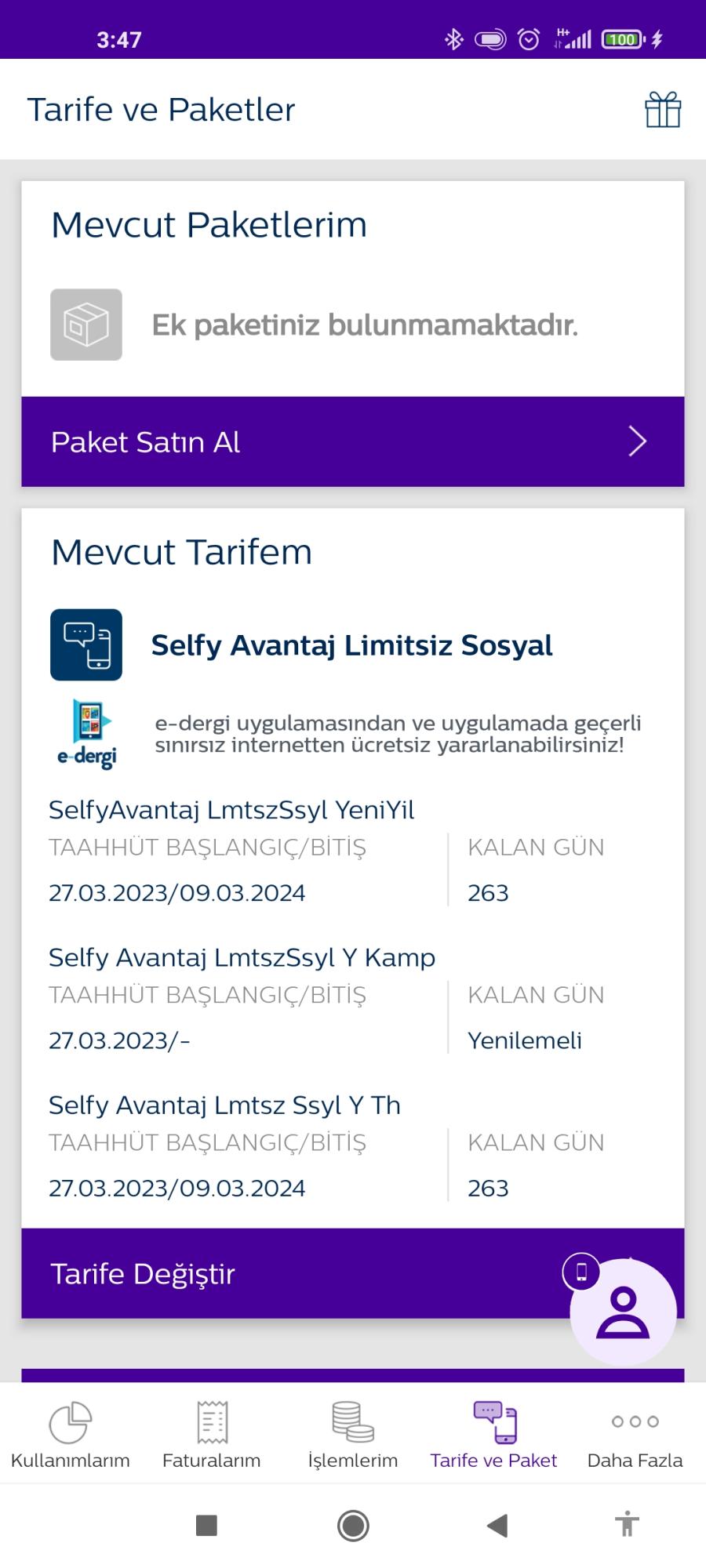This screenshot has height=1568, width=706.
Task: Select the Selfy Avantaj LmtszSsyl Y Kamp plan
Action: 241,956
